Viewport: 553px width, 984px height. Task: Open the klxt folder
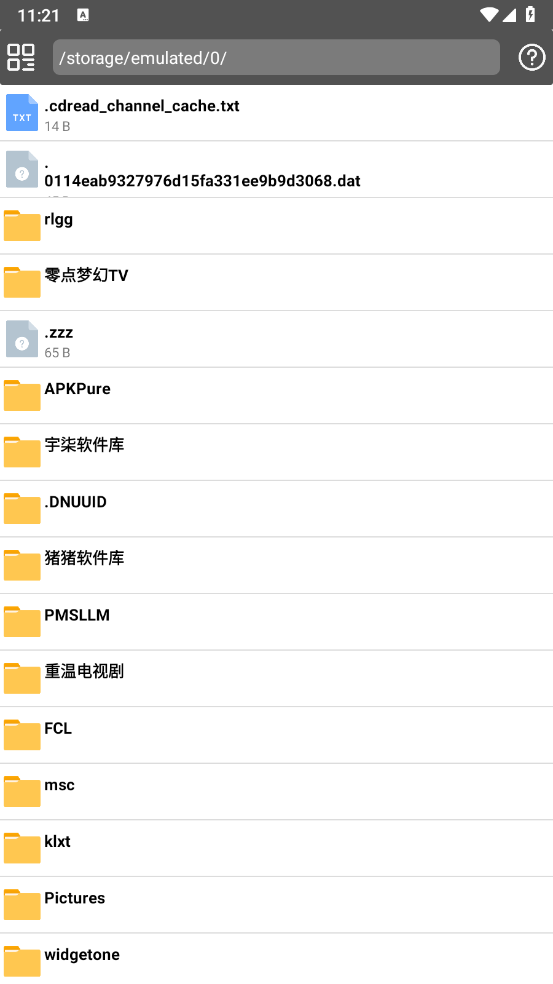pyautogui.click(x=276, y=848)
